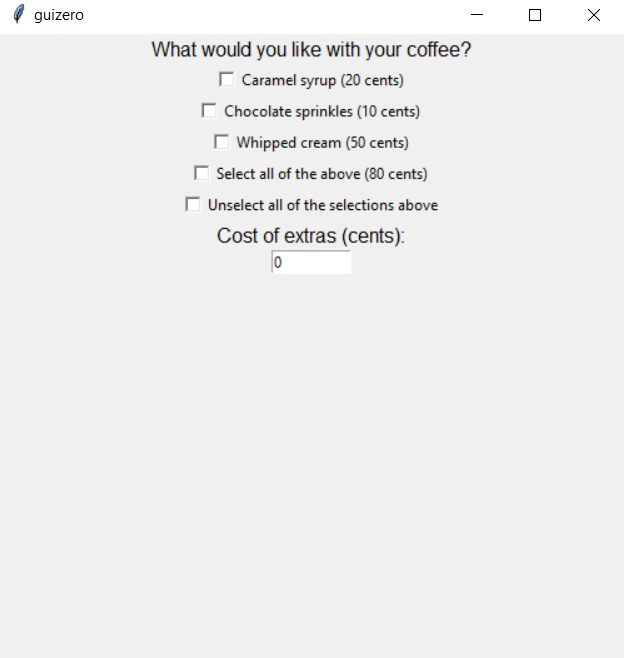The width and height of the screenshot is (624, 658).
Task: Check the Caramel syrup (20 cents) box
Action: tap(227, 80)
